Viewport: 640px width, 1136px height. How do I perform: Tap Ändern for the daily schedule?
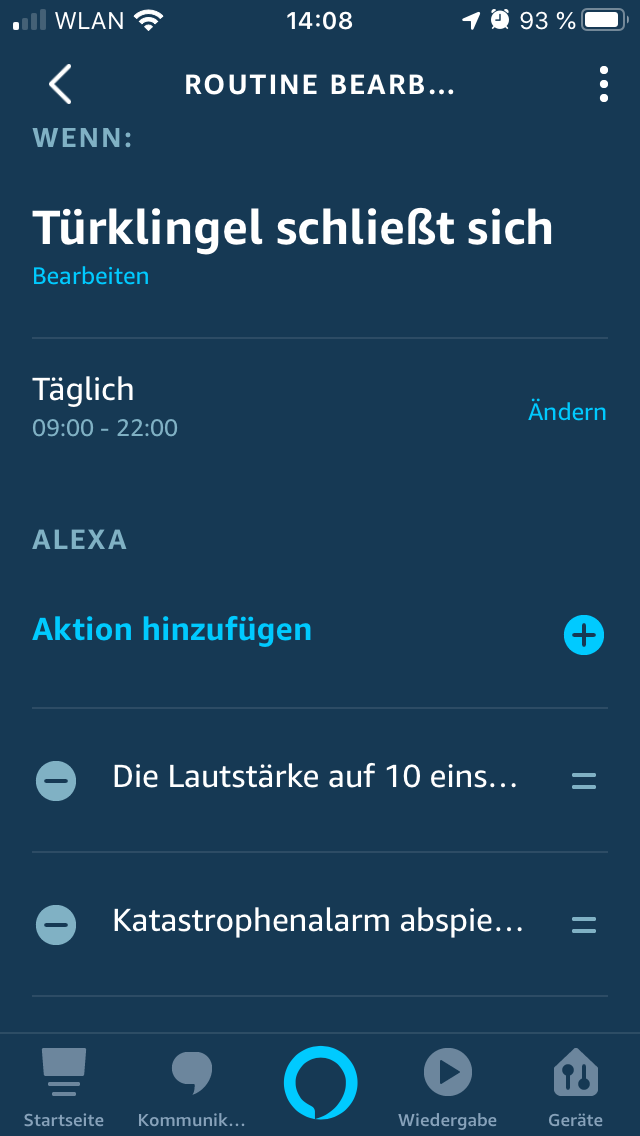[567, 411]
